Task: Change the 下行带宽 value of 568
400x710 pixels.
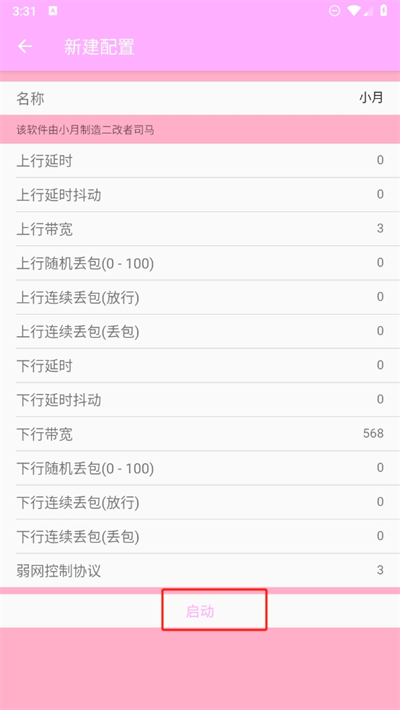Action: point(200,434)
